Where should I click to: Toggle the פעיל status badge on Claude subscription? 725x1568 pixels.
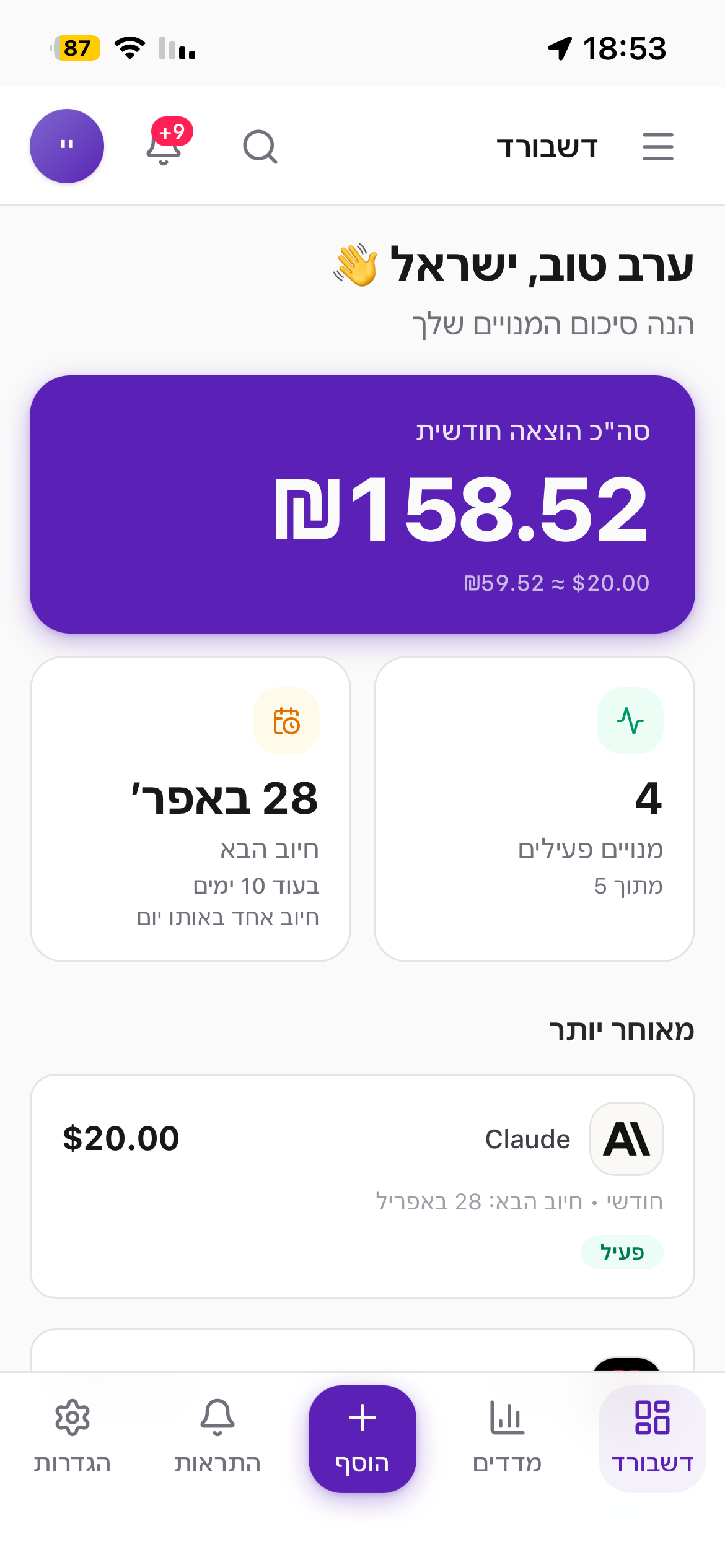click(x=622, y=1252)
